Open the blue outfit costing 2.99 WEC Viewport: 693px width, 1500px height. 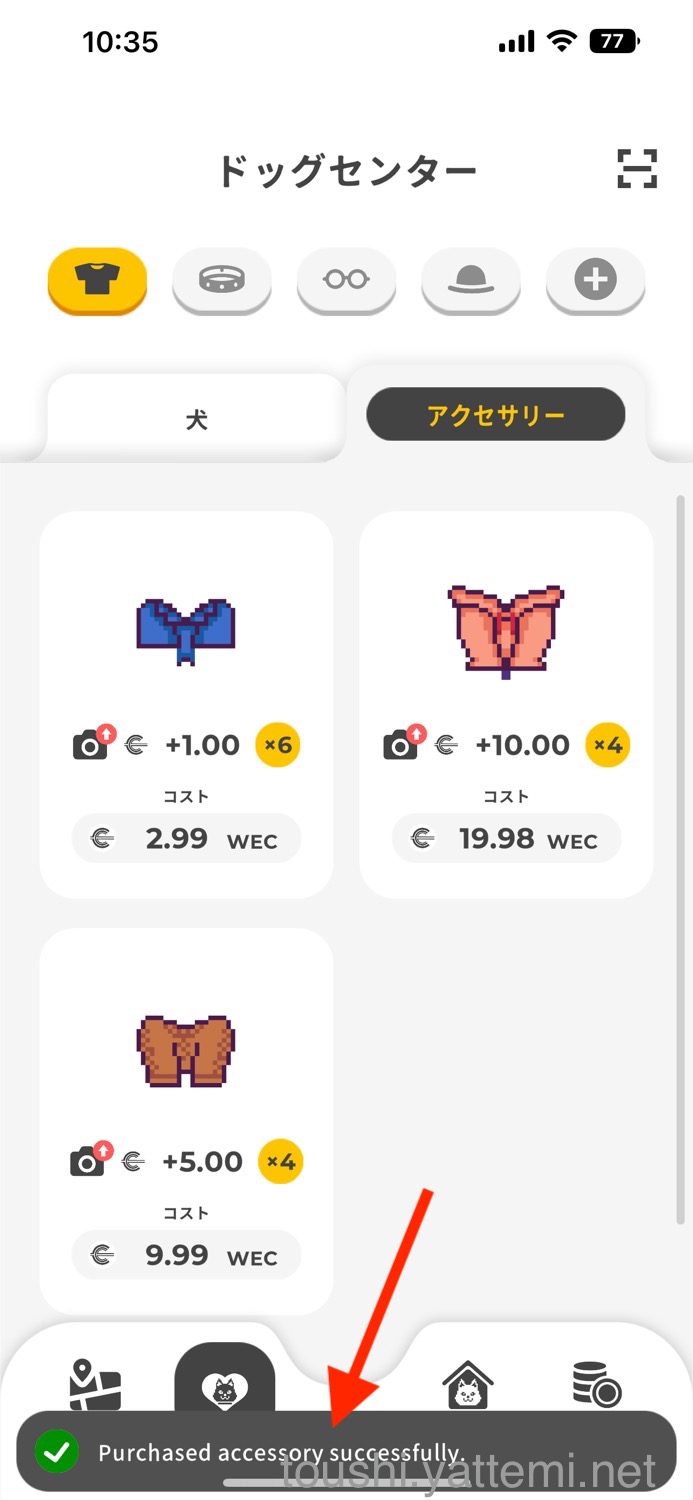tap(186, 704)
